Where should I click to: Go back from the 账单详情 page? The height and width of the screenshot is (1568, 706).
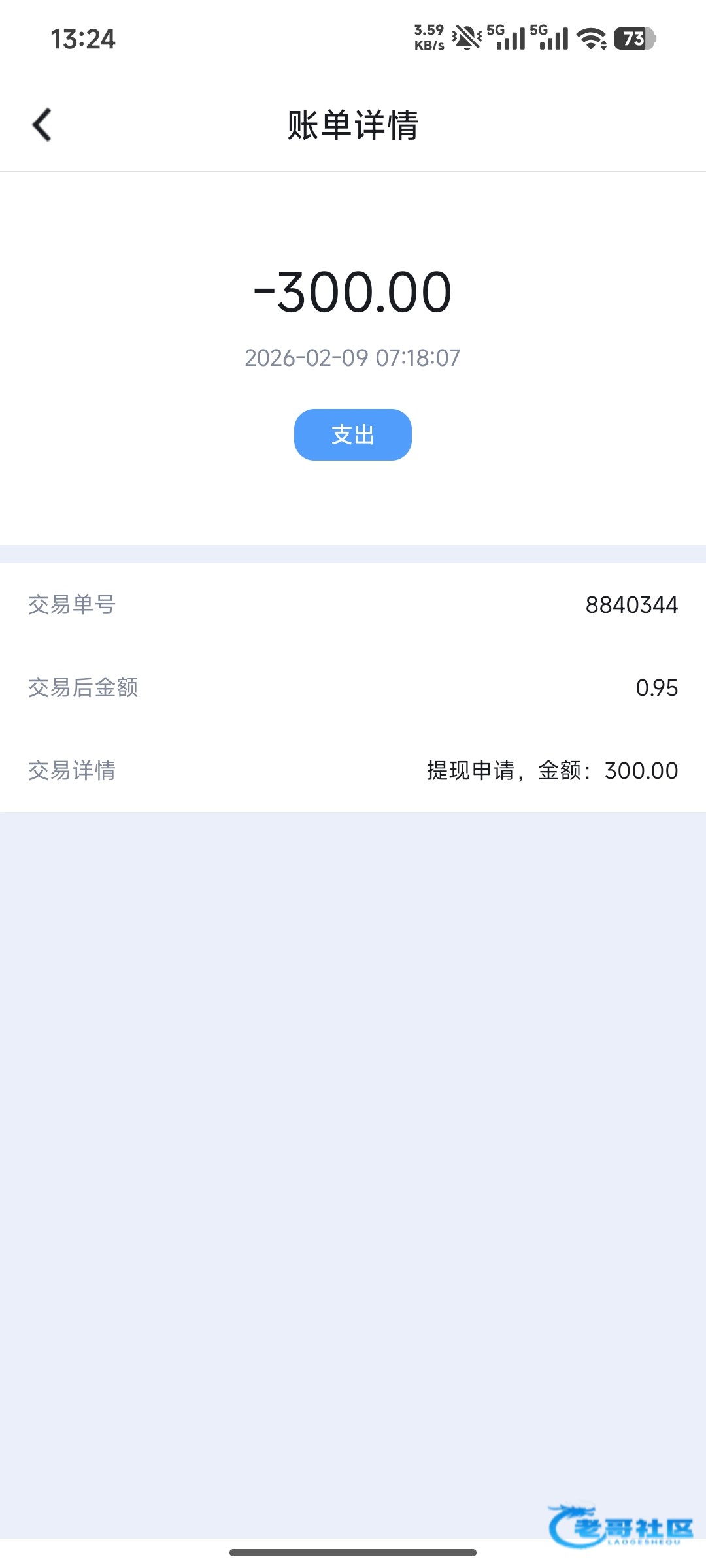(42, 125)
